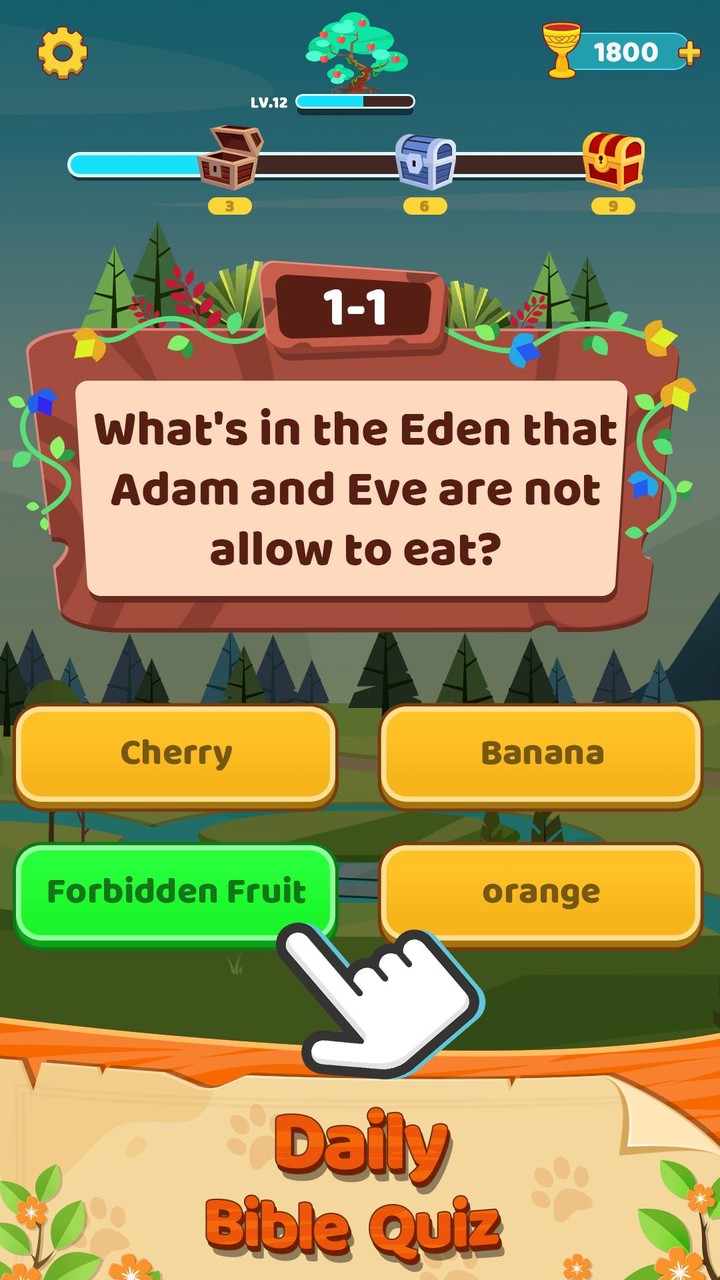Pick the Forbidden Fruit answer
This screenshot has height=1280, width=720.
(x=176, y=892)
